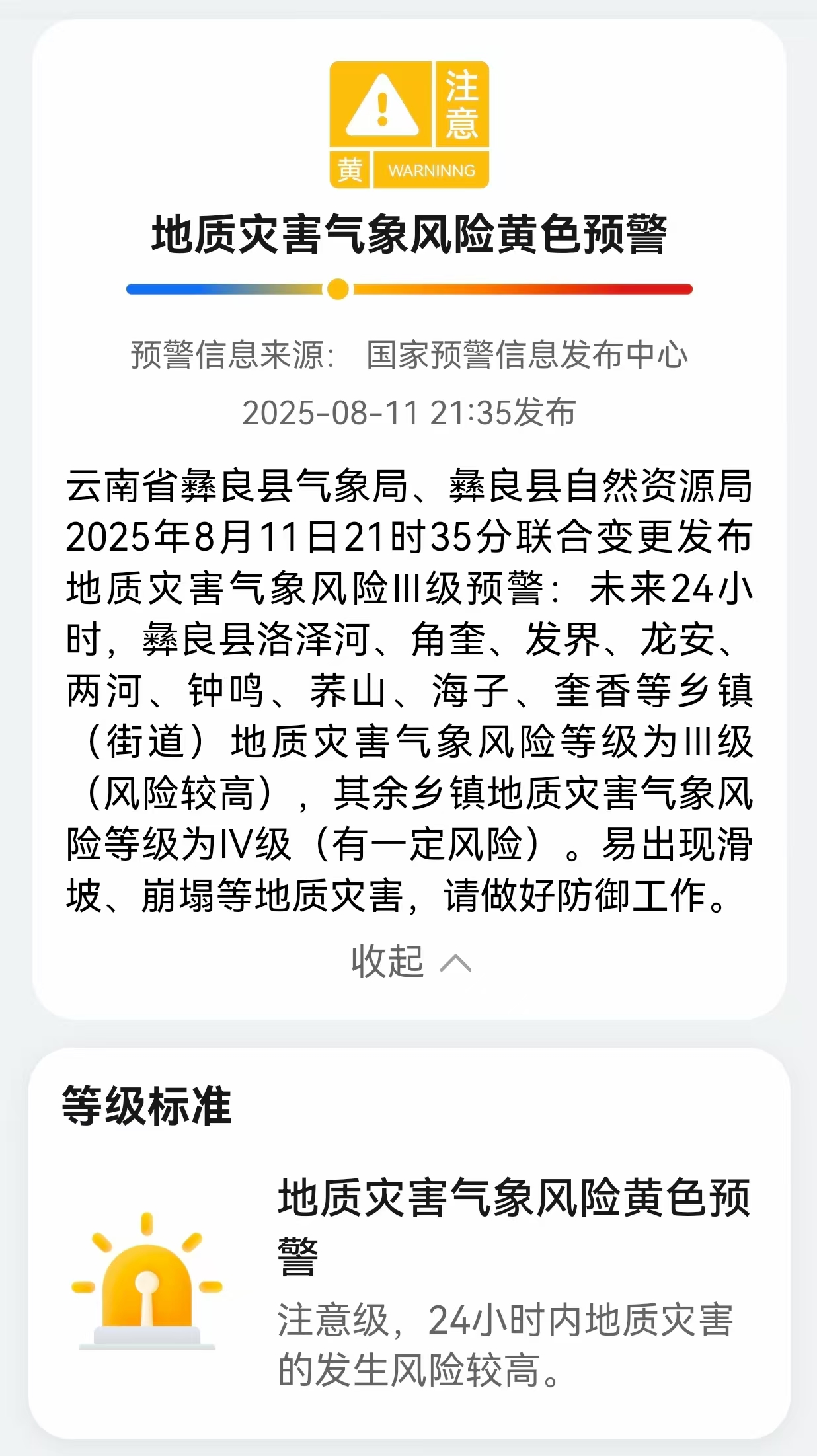Collapse the warning details with 收起
This screenshot has height=1456, width=817.
click(x=410, y=962)
